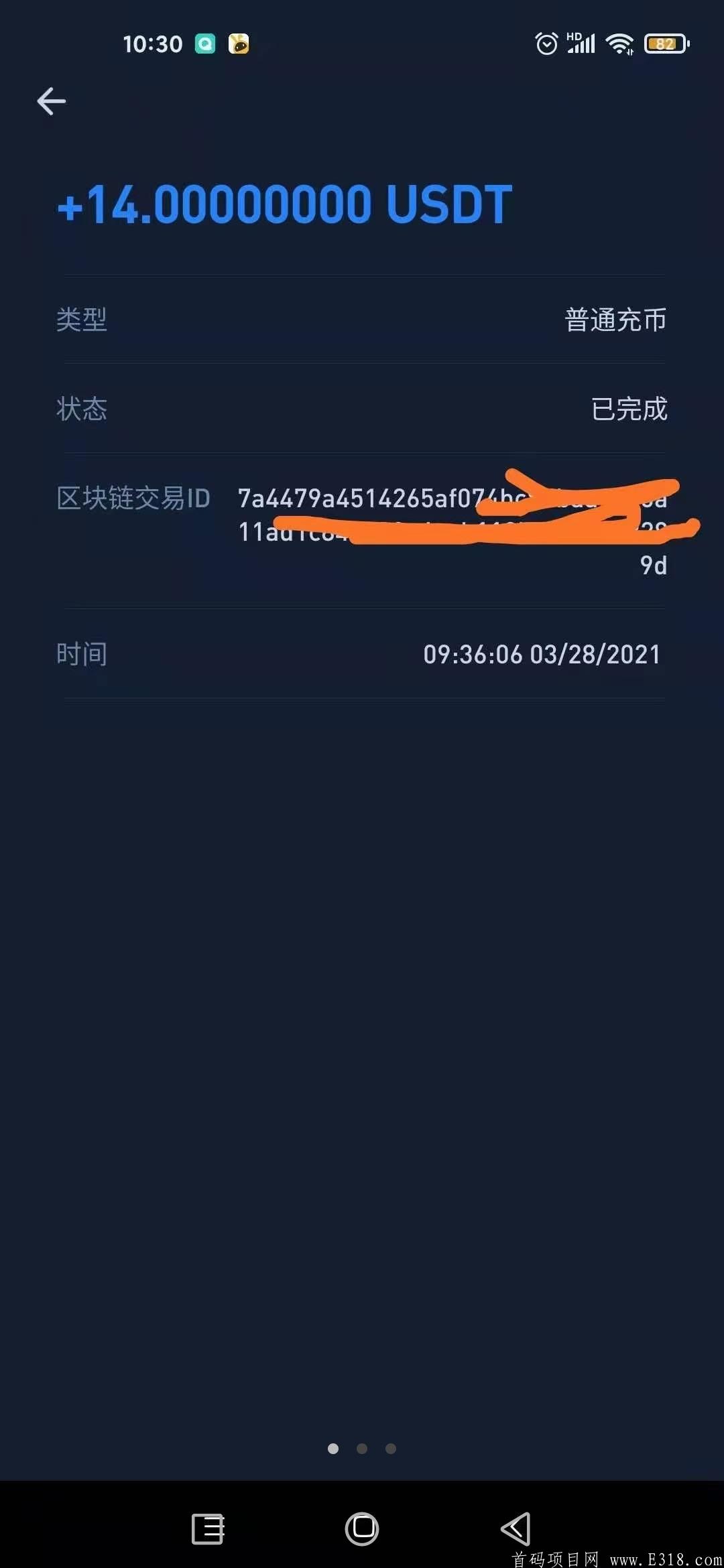Screen dimensions: 724x1568
Task: Tap the yellow app notification icon
Action: 238,43
